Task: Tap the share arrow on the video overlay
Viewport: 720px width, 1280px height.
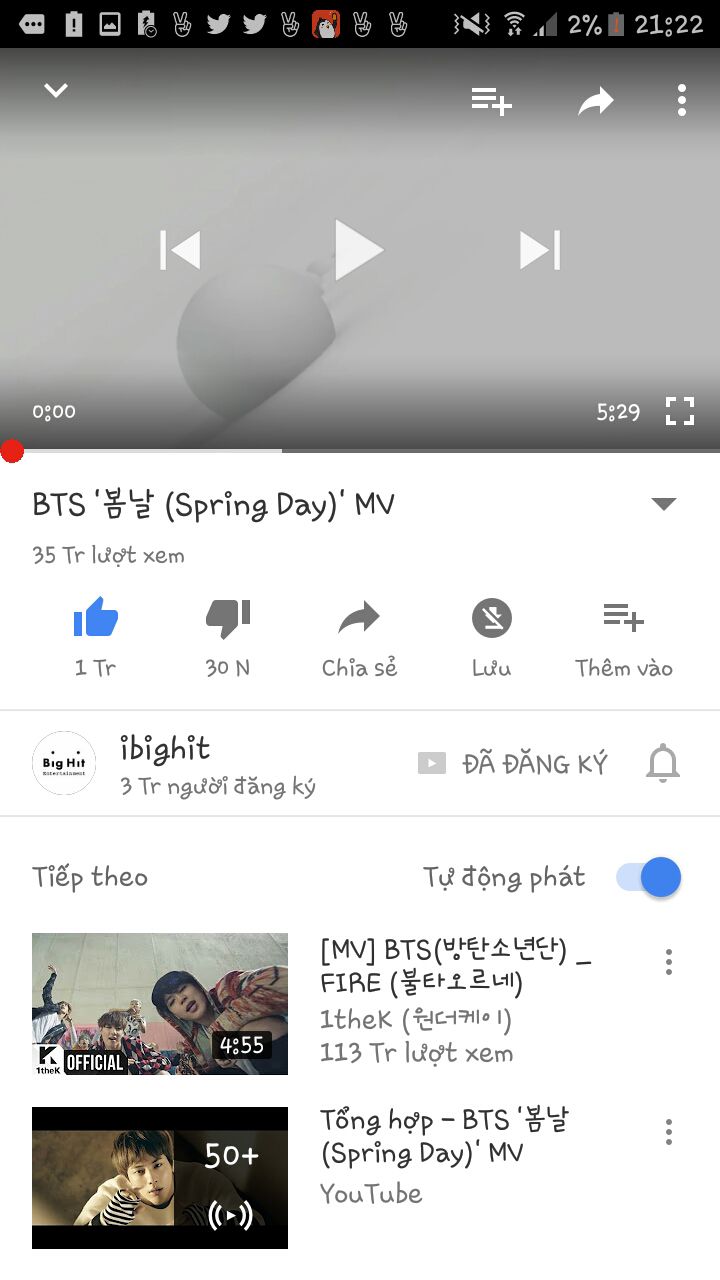Action: coord(596,100)
